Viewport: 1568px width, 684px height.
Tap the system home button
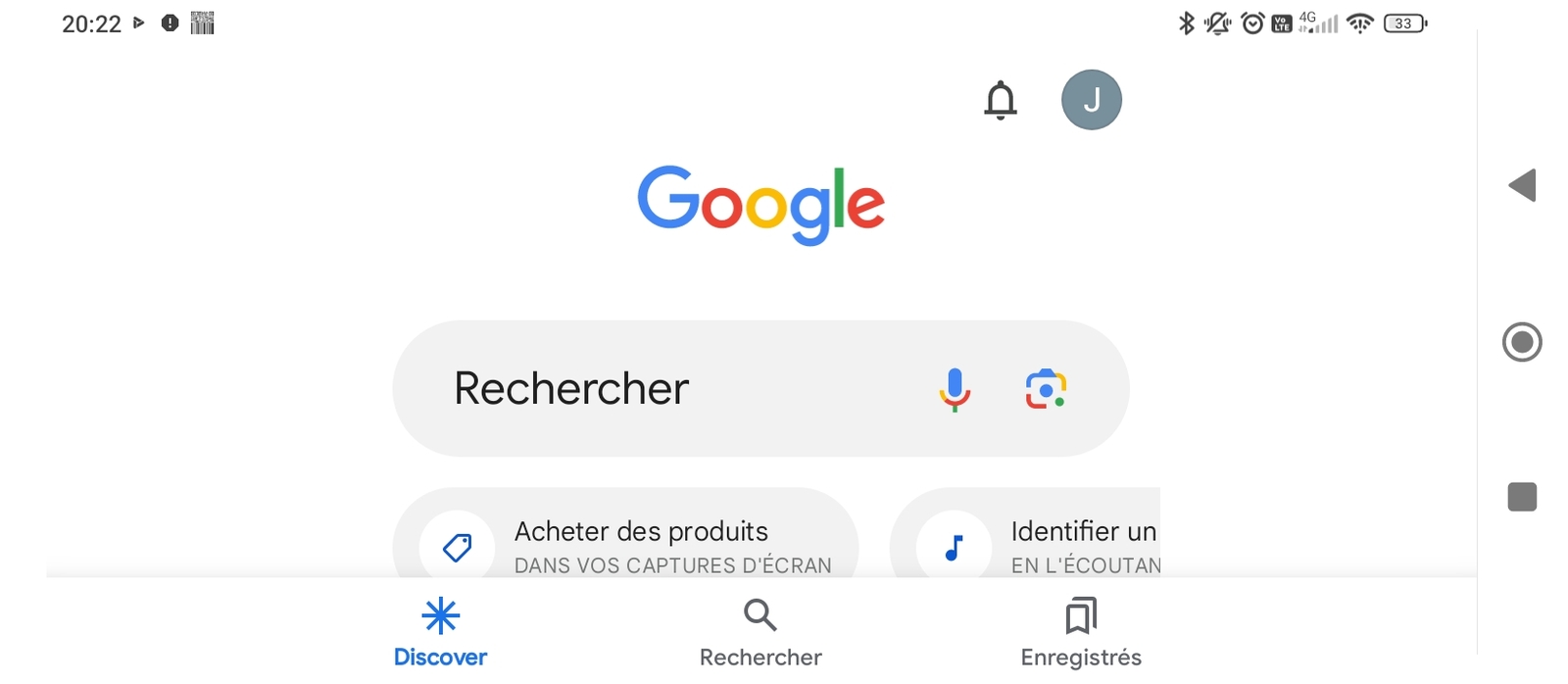(1522, 342)
